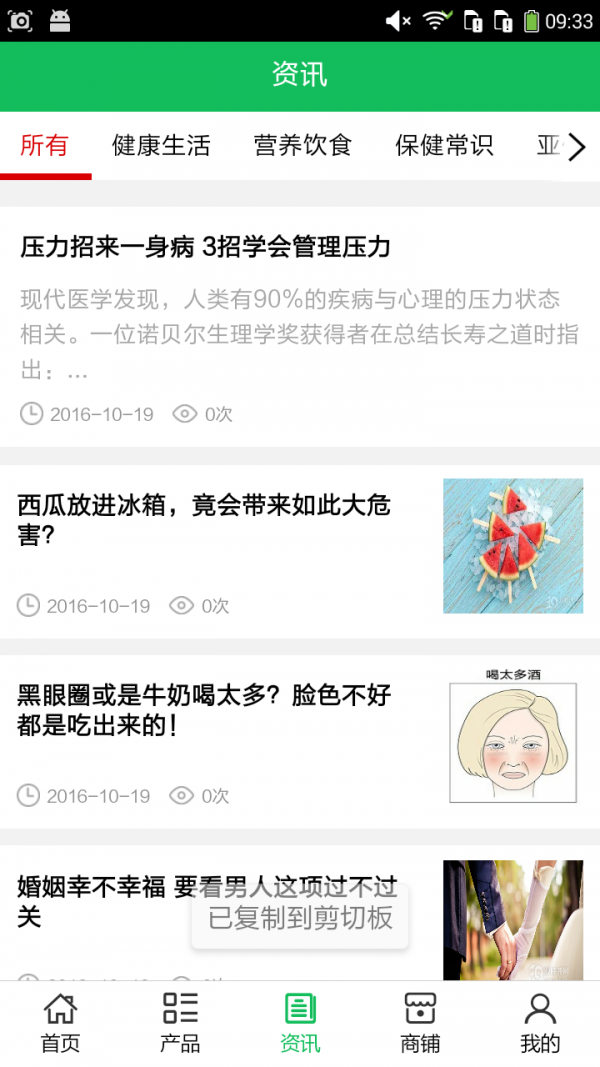
Task: Select the 健康生活 category tab
Action: coord(161,146)
